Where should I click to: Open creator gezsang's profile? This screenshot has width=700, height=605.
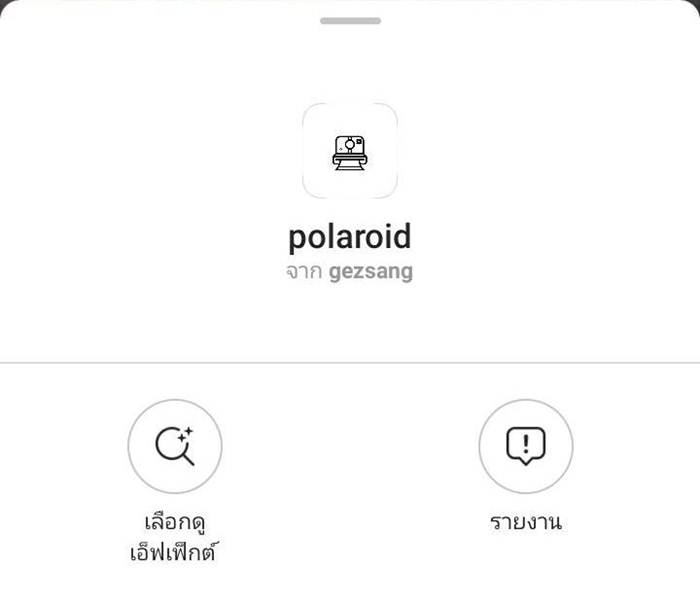370,272
